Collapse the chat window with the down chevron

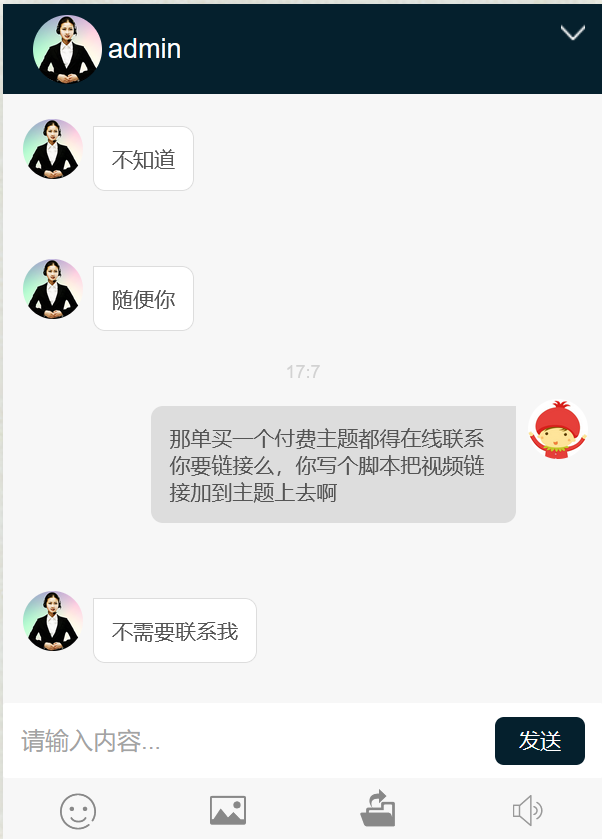tap(572, 33)
